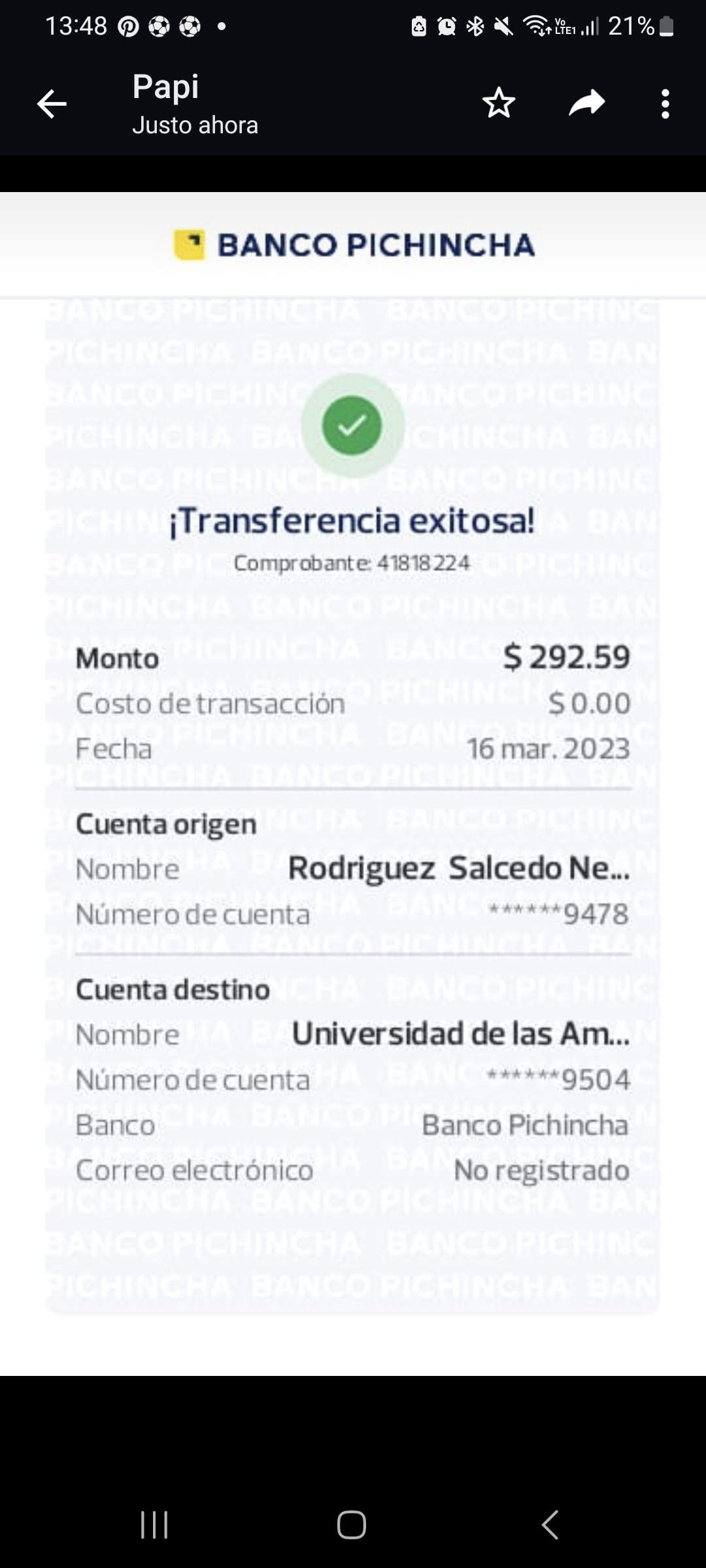Go back from Papi's image view

pos(52,104)
